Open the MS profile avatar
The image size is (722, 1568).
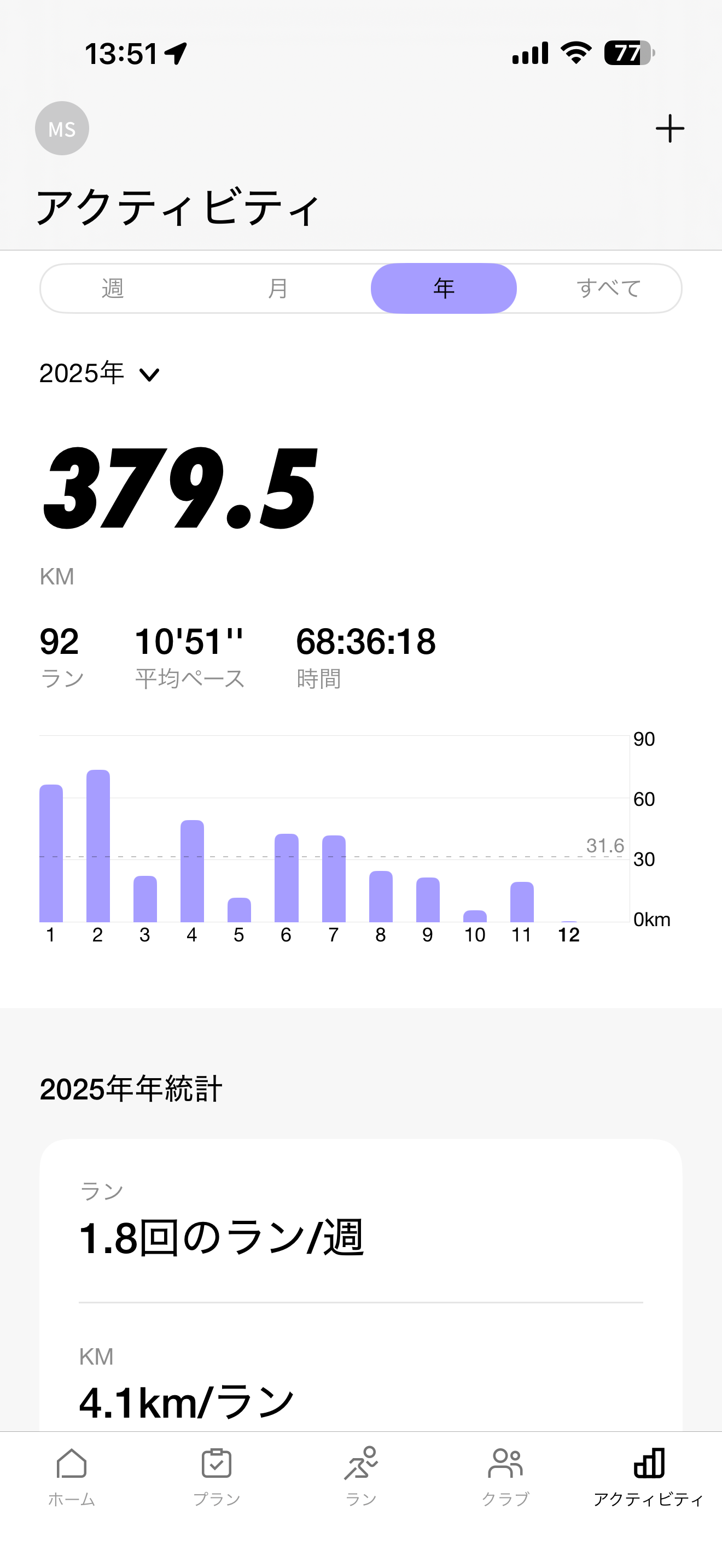pos(62,128)
